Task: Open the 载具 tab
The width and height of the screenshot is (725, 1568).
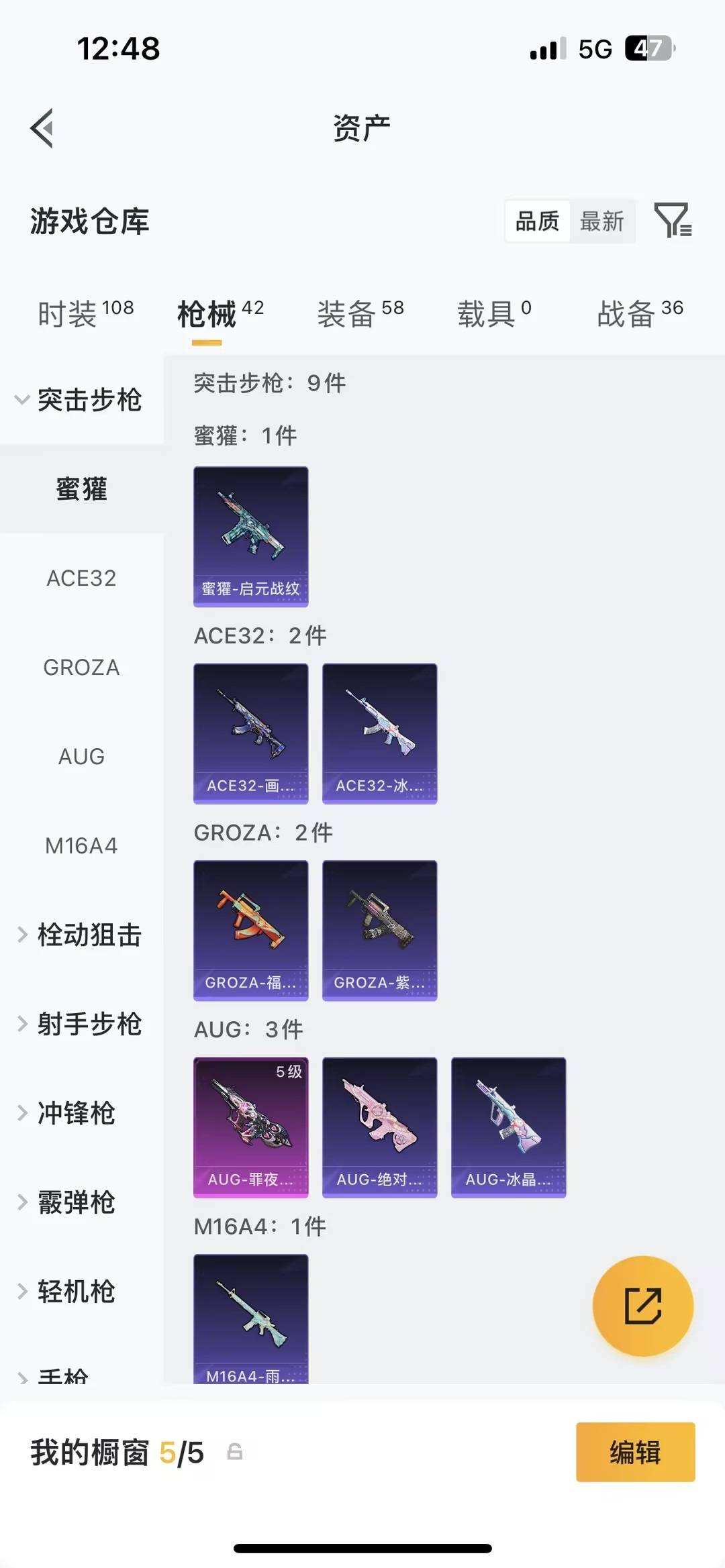Action: coord(494,313)
